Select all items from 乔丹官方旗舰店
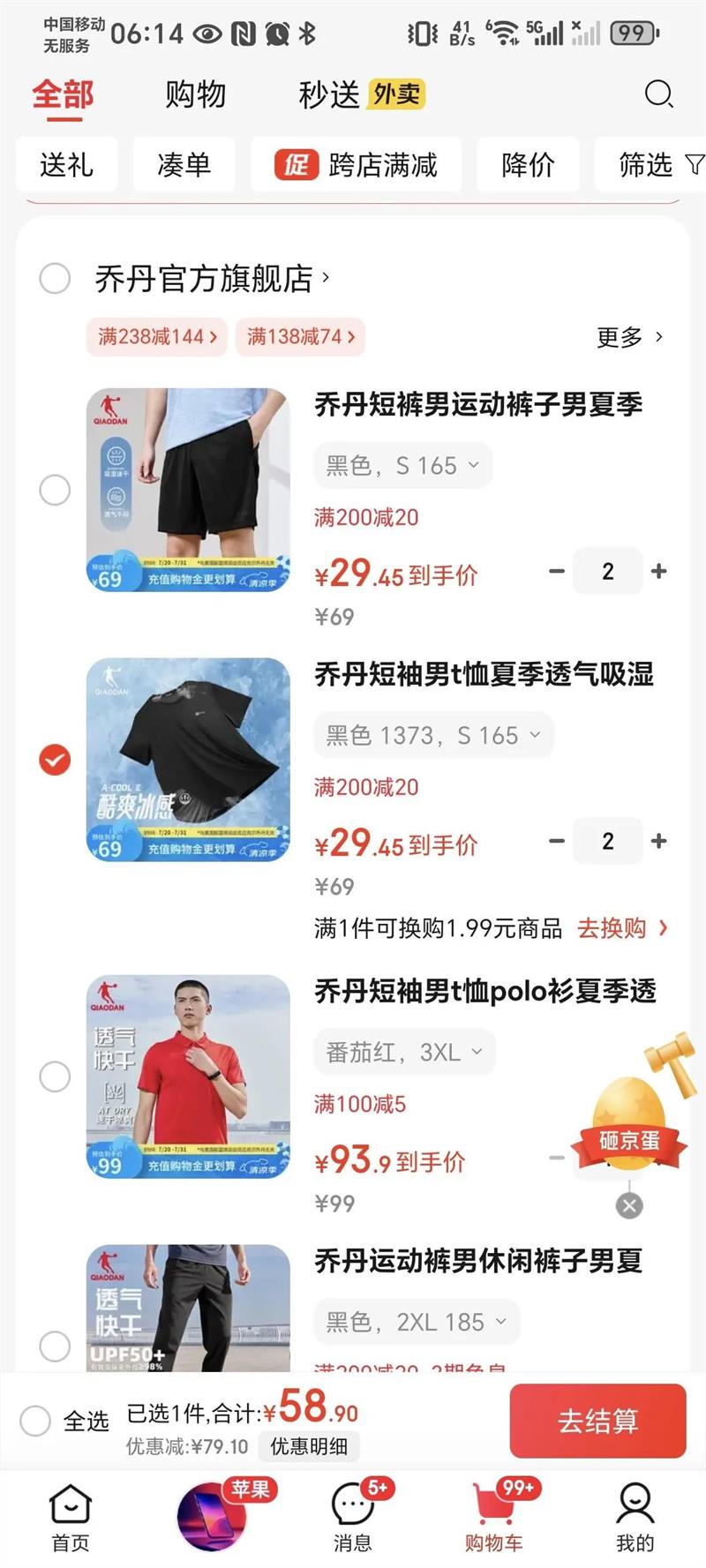Image resolution: width=706 pixels, height=1568 pixels. (55, 279)
